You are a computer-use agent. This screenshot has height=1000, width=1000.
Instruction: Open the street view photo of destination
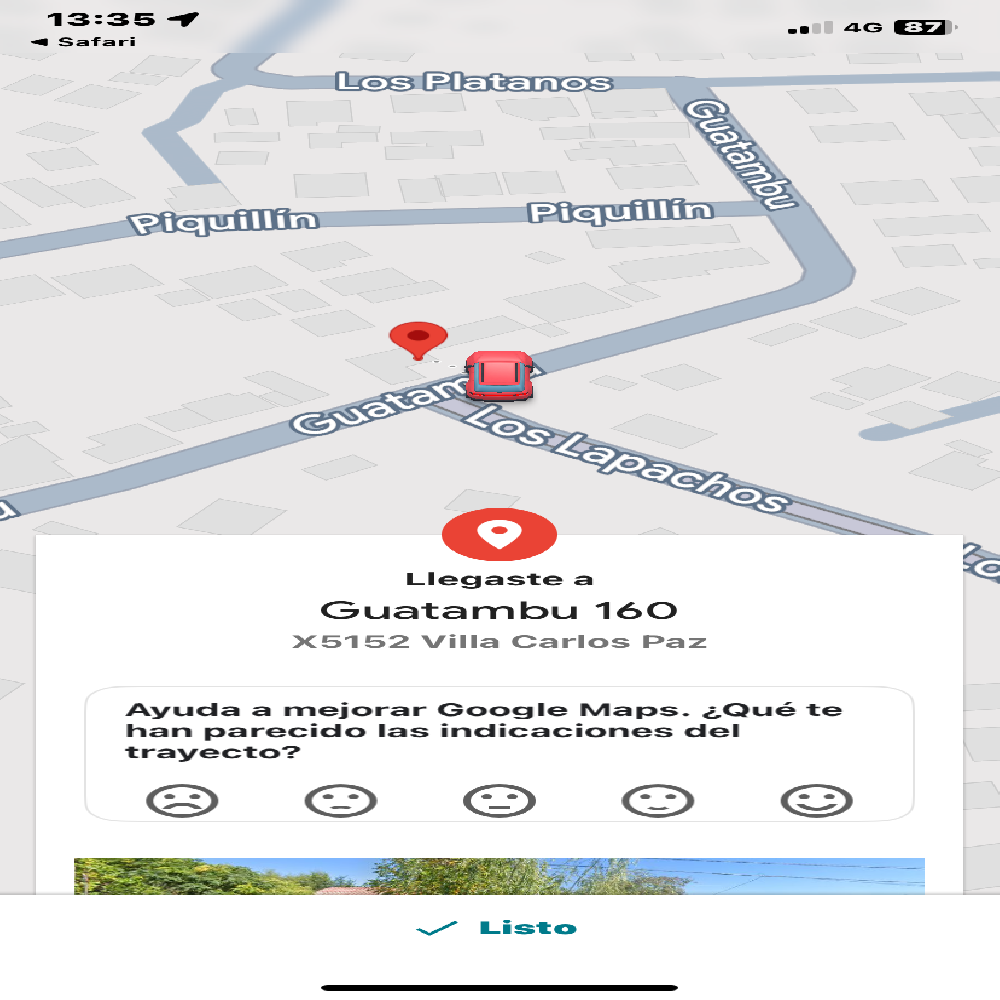[x=499, y=876]
